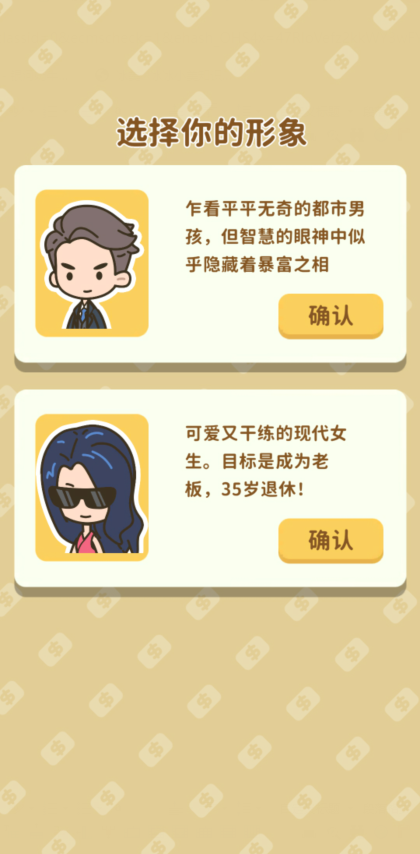Viewport: 420px width, 854px height.
Task: Confirm the city boy character
Action: click(x=331, y=316)
